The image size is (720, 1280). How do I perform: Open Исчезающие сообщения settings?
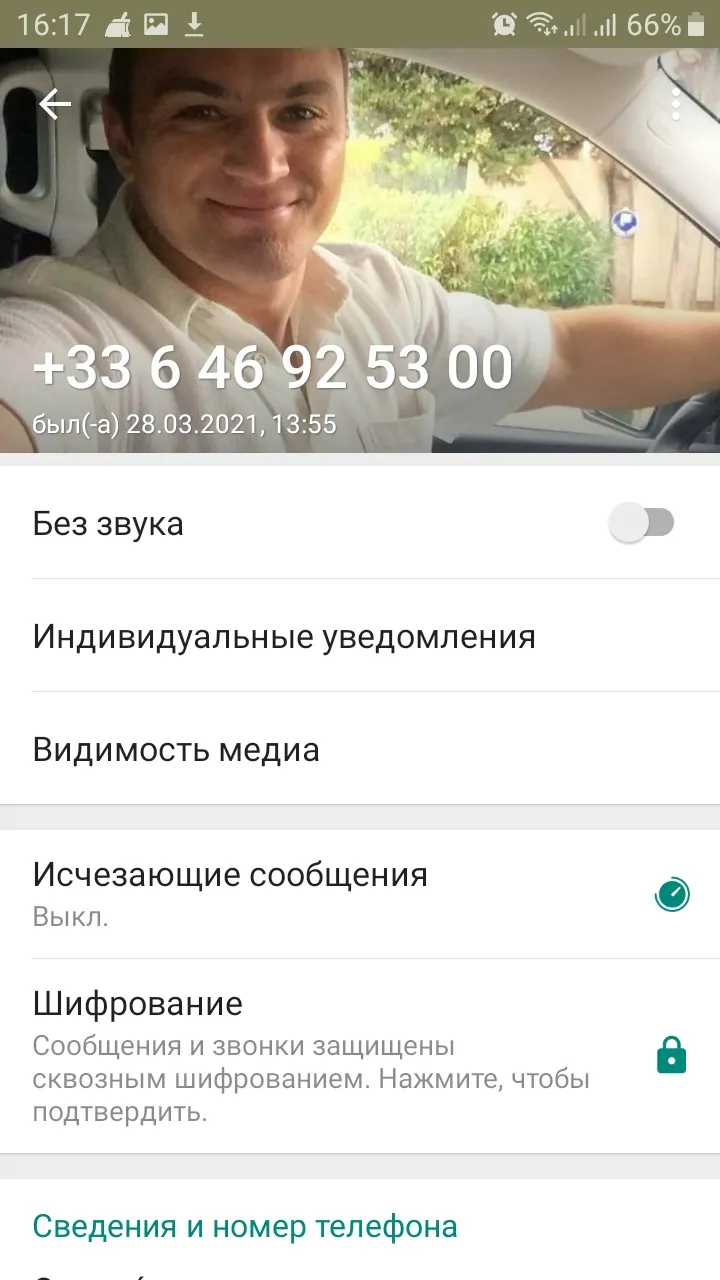(x=360, y=894)
